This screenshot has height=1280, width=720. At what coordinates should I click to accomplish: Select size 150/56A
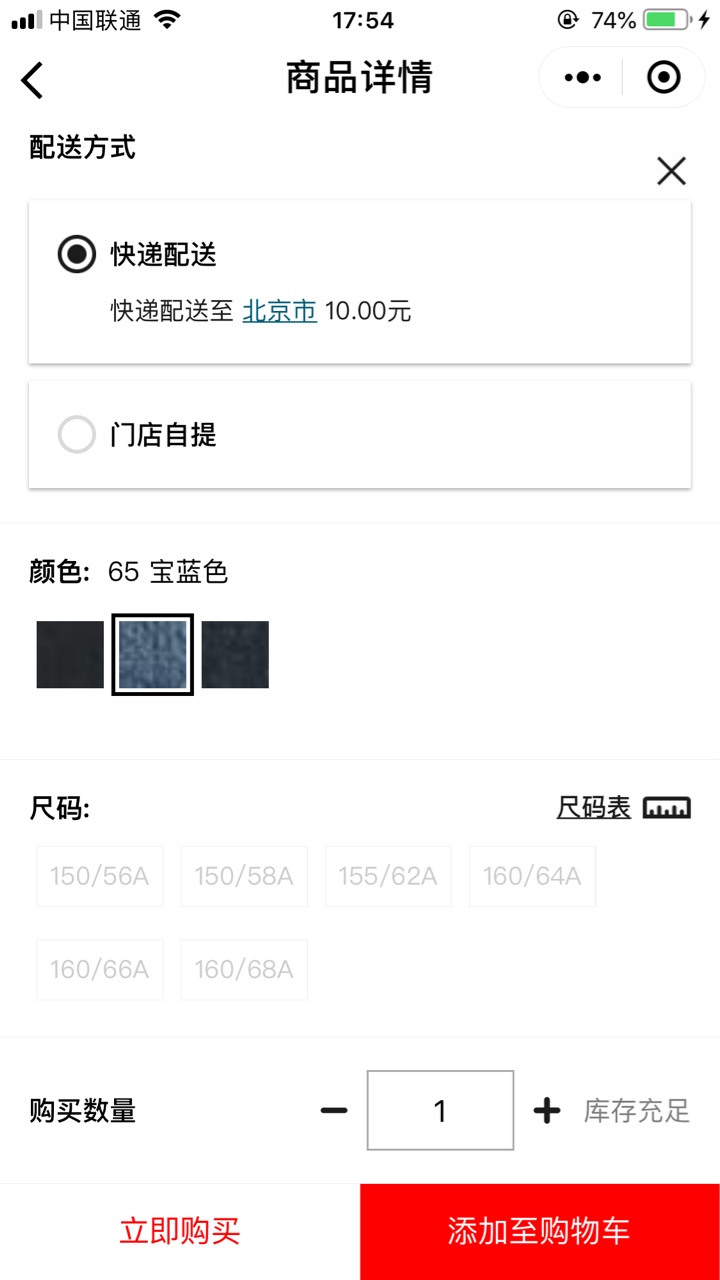[x=100, y=876]
